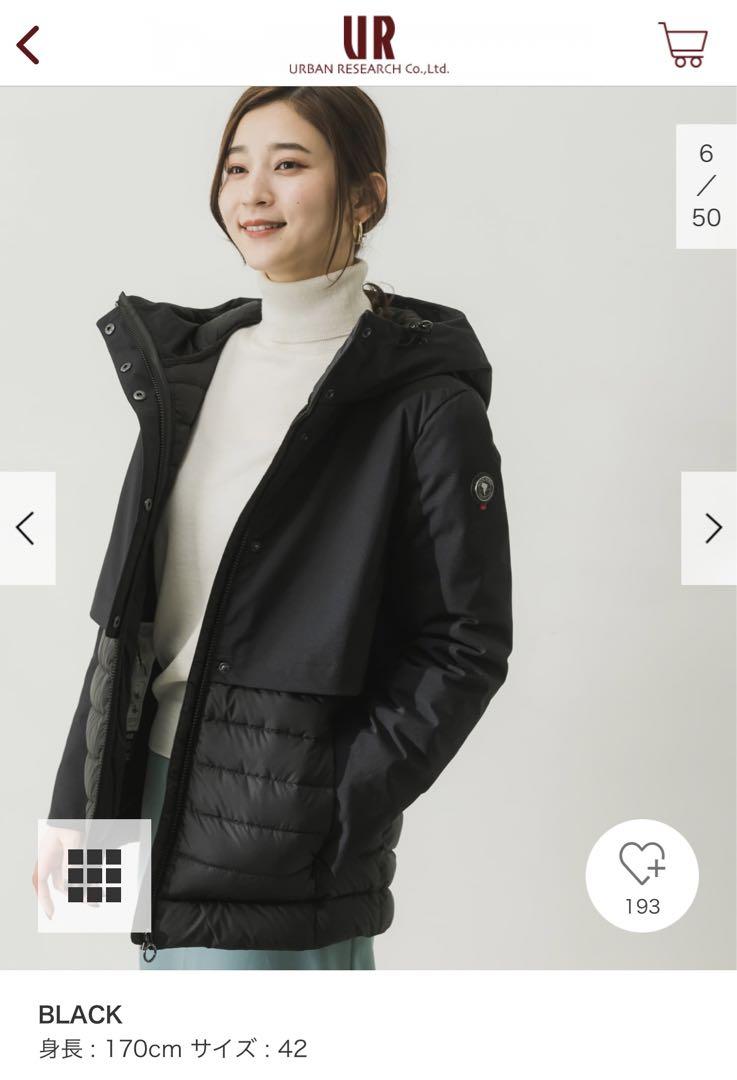The width and height of the screenshot is (737, 1080).
Task: Open the shopping cart
Action: click(x=683, y=43)
